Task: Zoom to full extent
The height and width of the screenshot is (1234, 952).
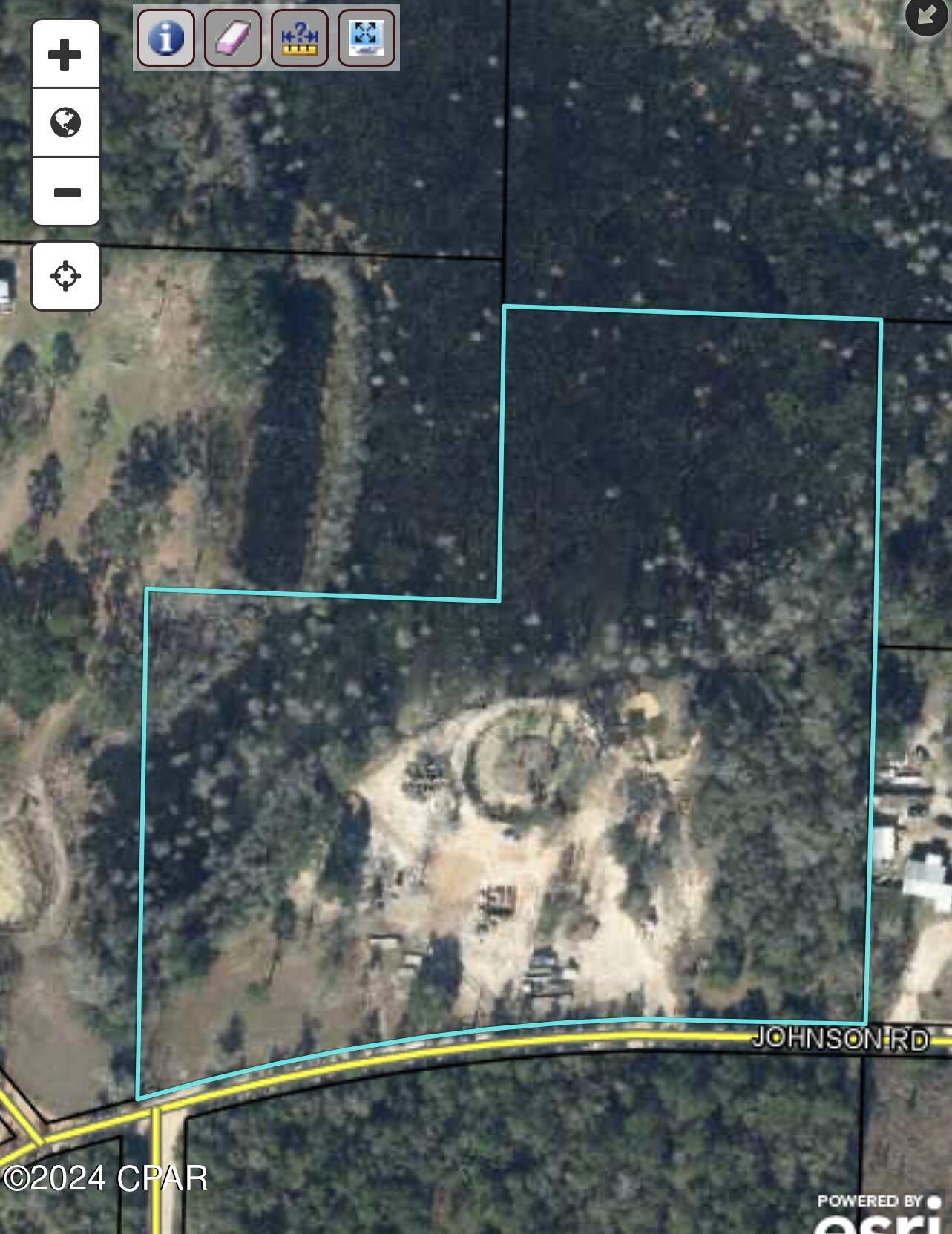Action: [367, 38]
